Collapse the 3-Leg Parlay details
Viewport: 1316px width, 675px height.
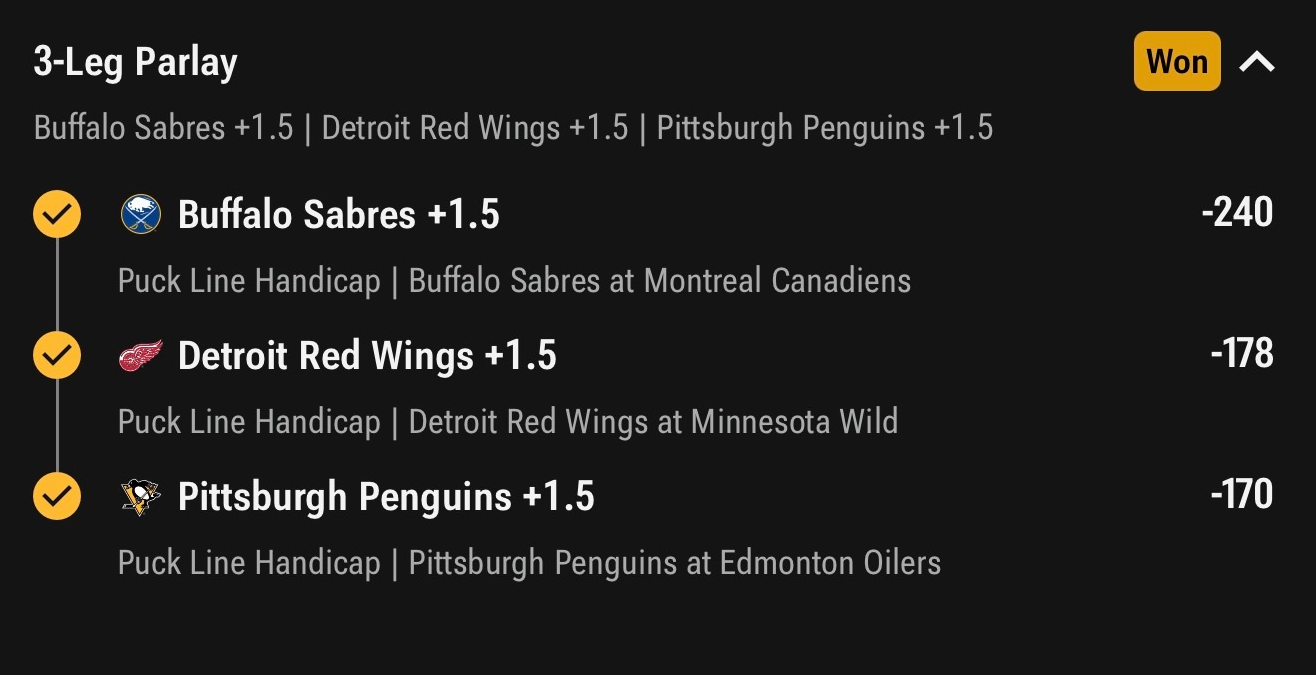1257,62
